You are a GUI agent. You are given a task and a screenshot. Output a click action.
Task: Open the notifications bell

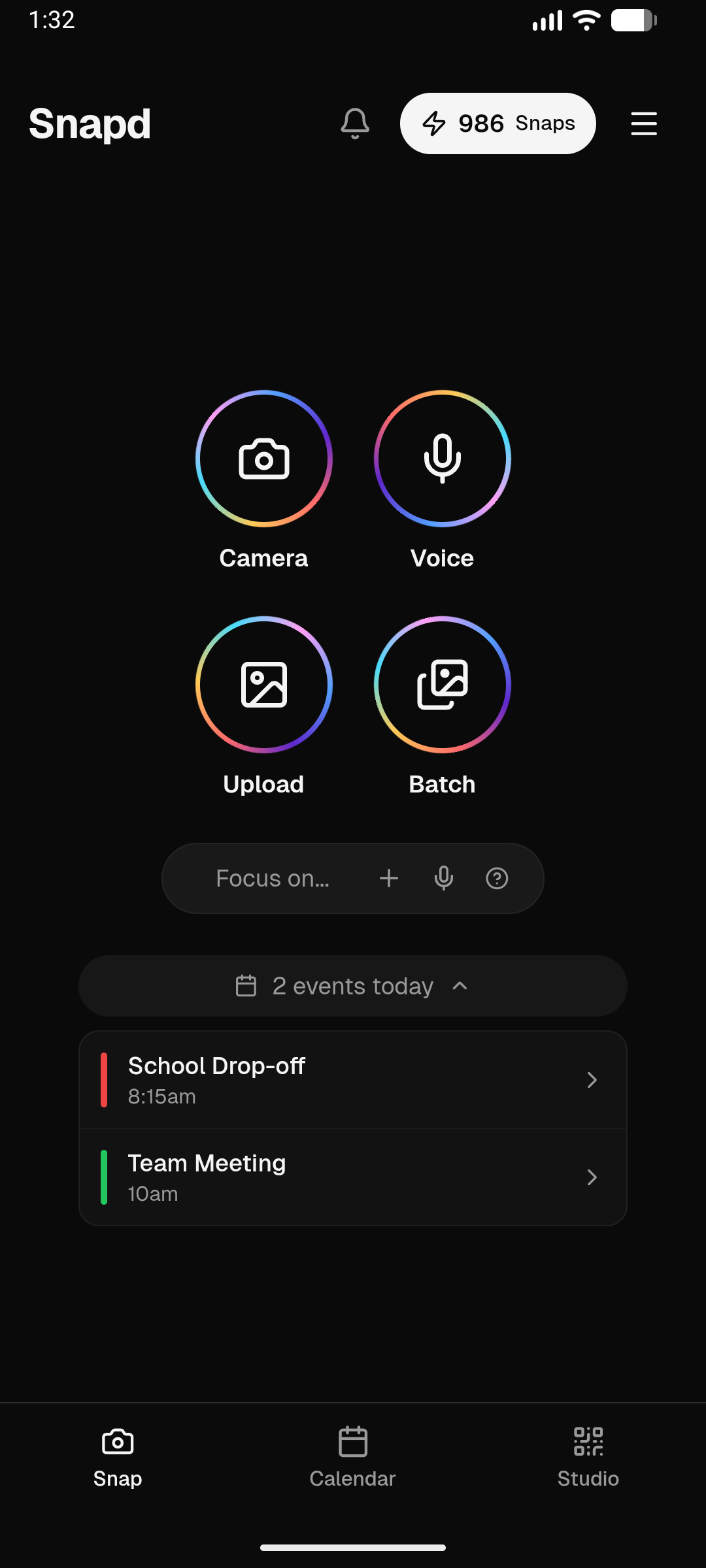pyautogui.click(x=355, y=123)
